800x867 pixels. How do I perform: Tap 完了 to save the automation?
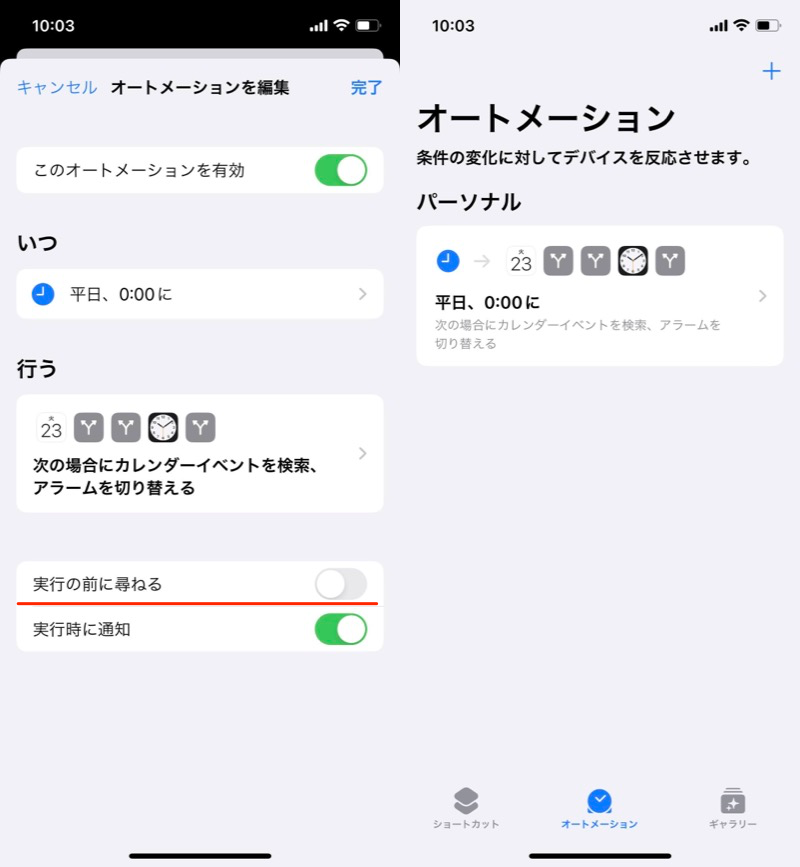pyautogui.click(x=366, y=88)
